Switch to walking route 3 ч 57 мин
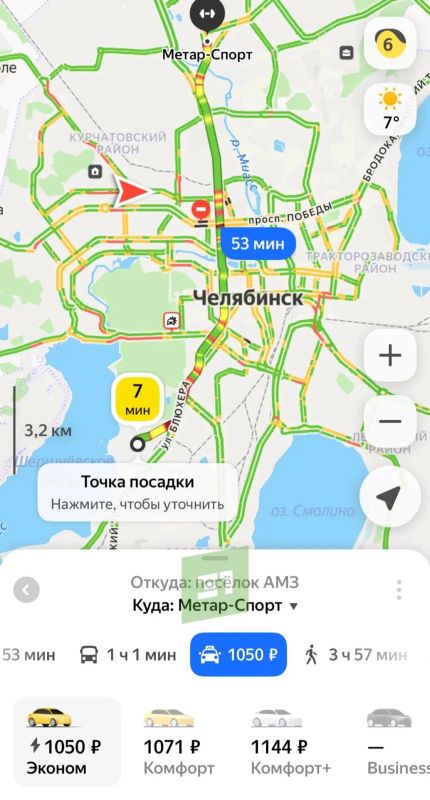The image size is (430, 800). [356, 655]
